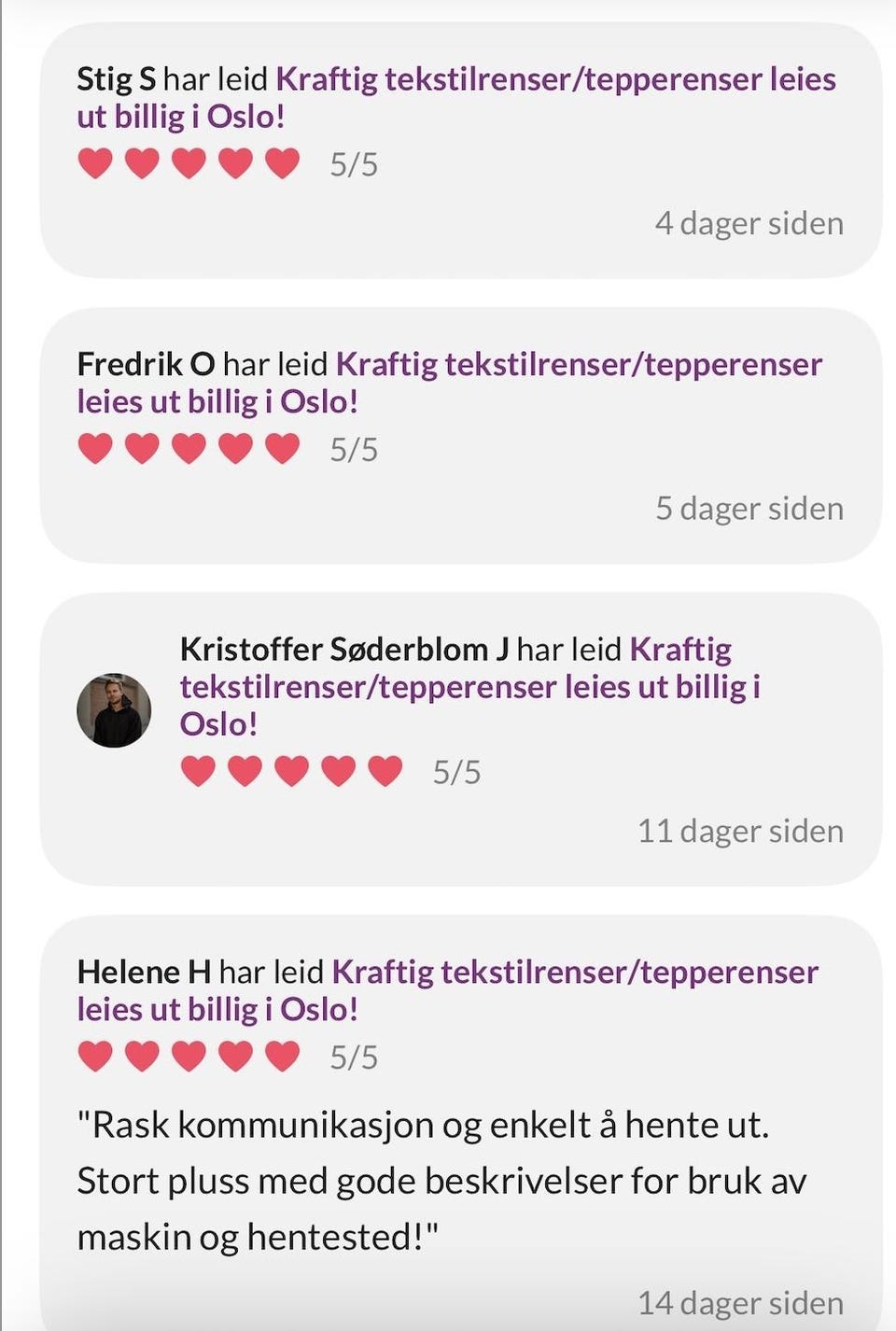This screenshot has width=896, height=1331.
Task: Click the first heart in Stig S's rating
Action: click(x=93, y=163)
